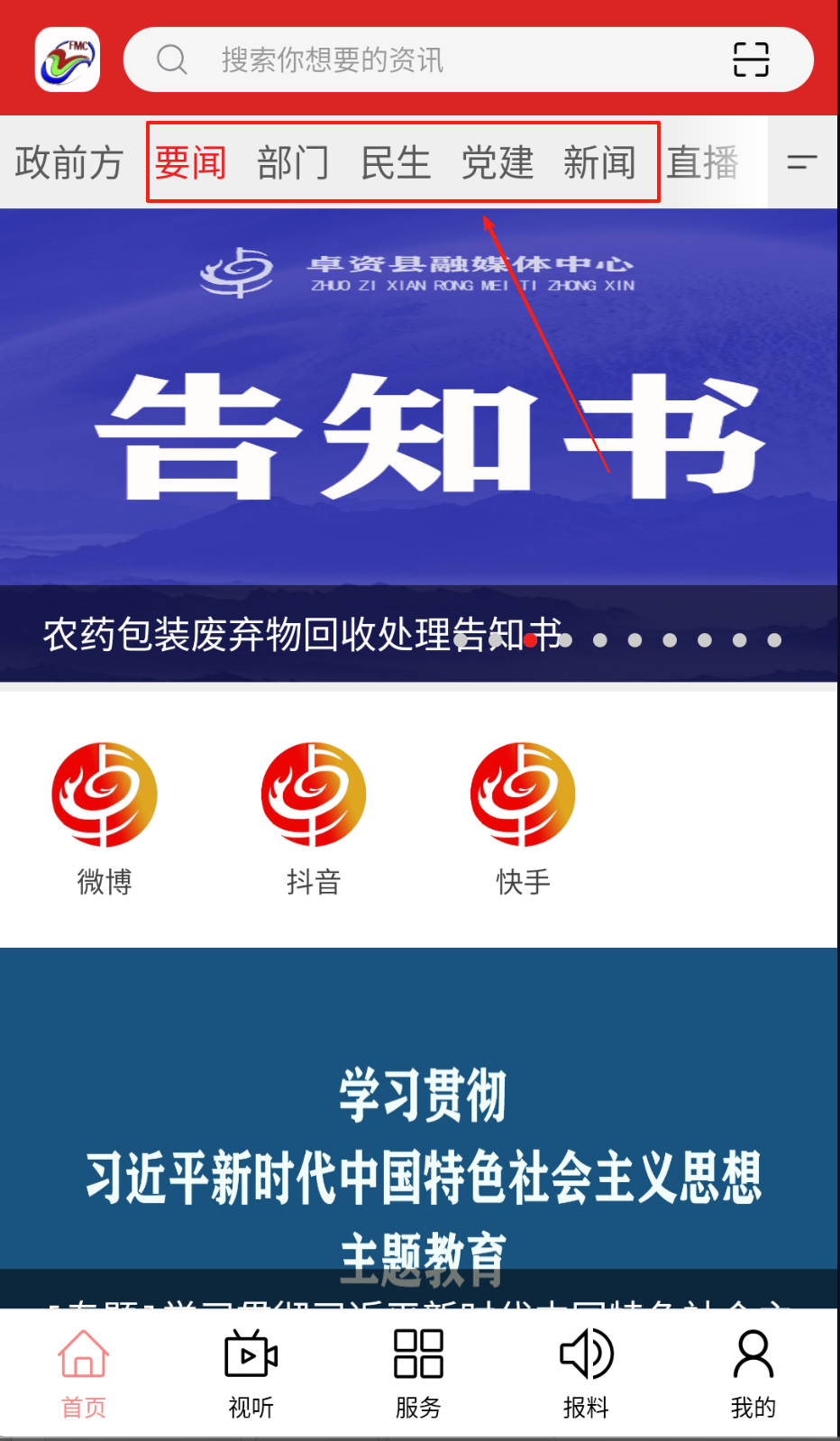Switch to the 党建 tab
Viewport: 840px width, 1441px height.
(x=498, y=163)
